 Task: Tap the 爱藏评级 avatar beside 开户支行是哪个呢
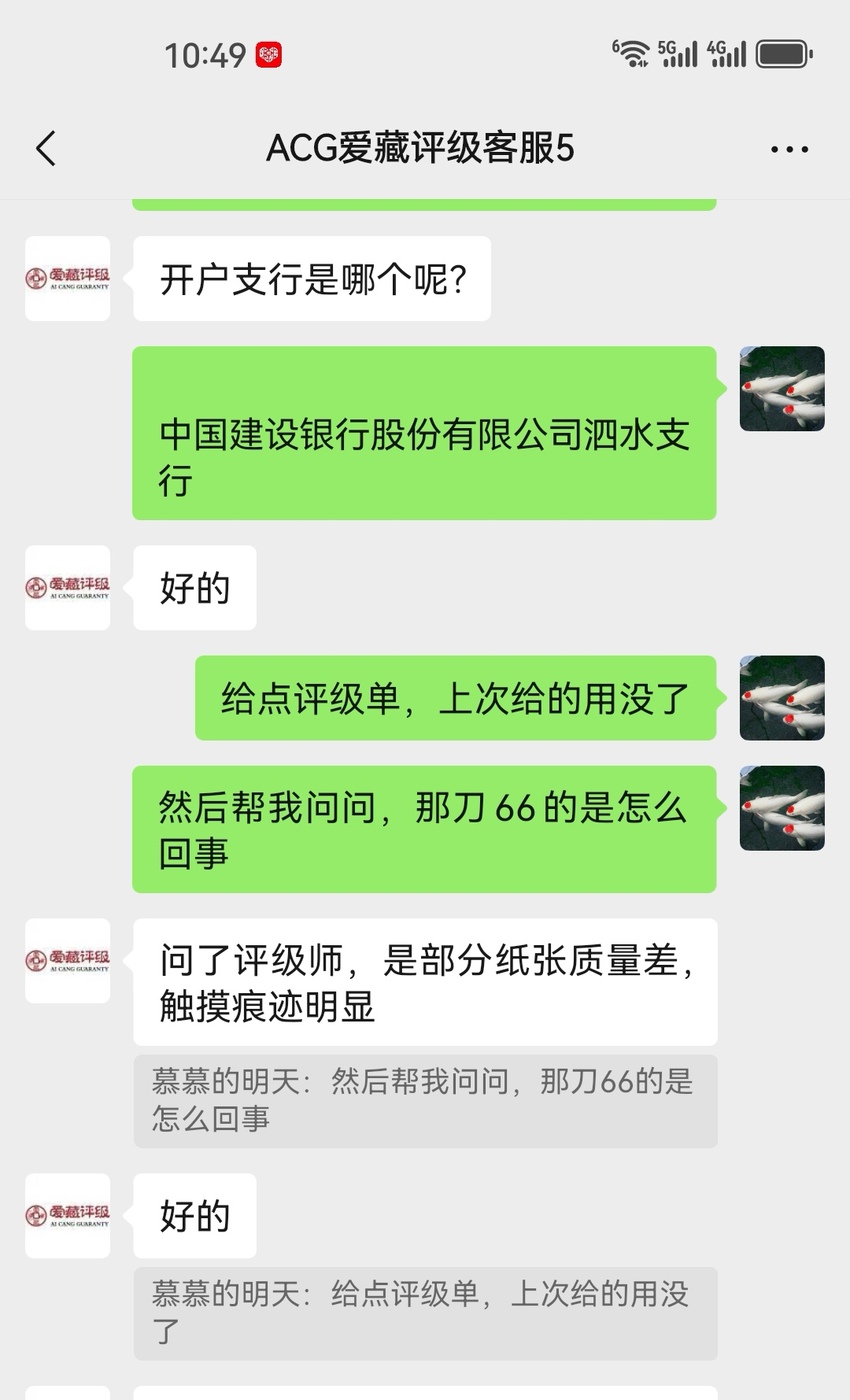click(67, 279)
